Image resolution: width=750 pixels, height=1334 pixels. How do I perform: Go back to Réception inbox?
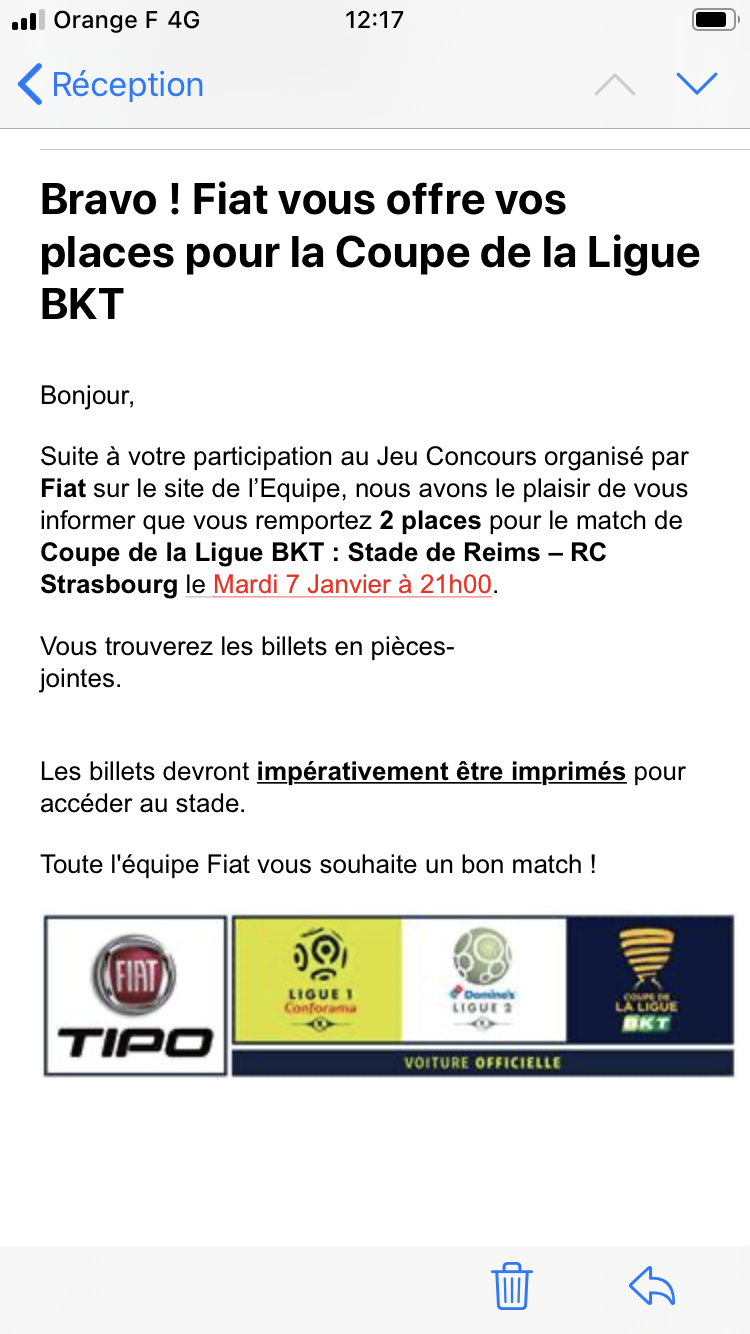110,85
